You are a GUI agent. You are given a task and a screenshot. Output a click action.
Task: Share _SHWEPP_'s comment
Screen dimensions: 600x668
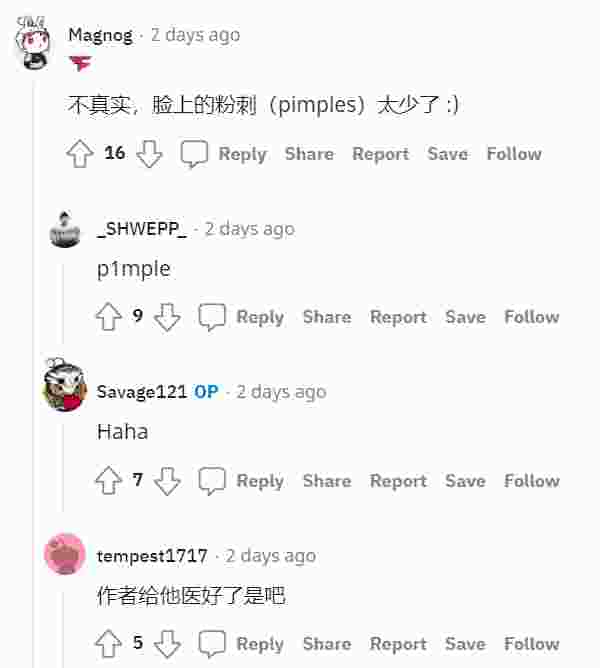tap(326, 317)
